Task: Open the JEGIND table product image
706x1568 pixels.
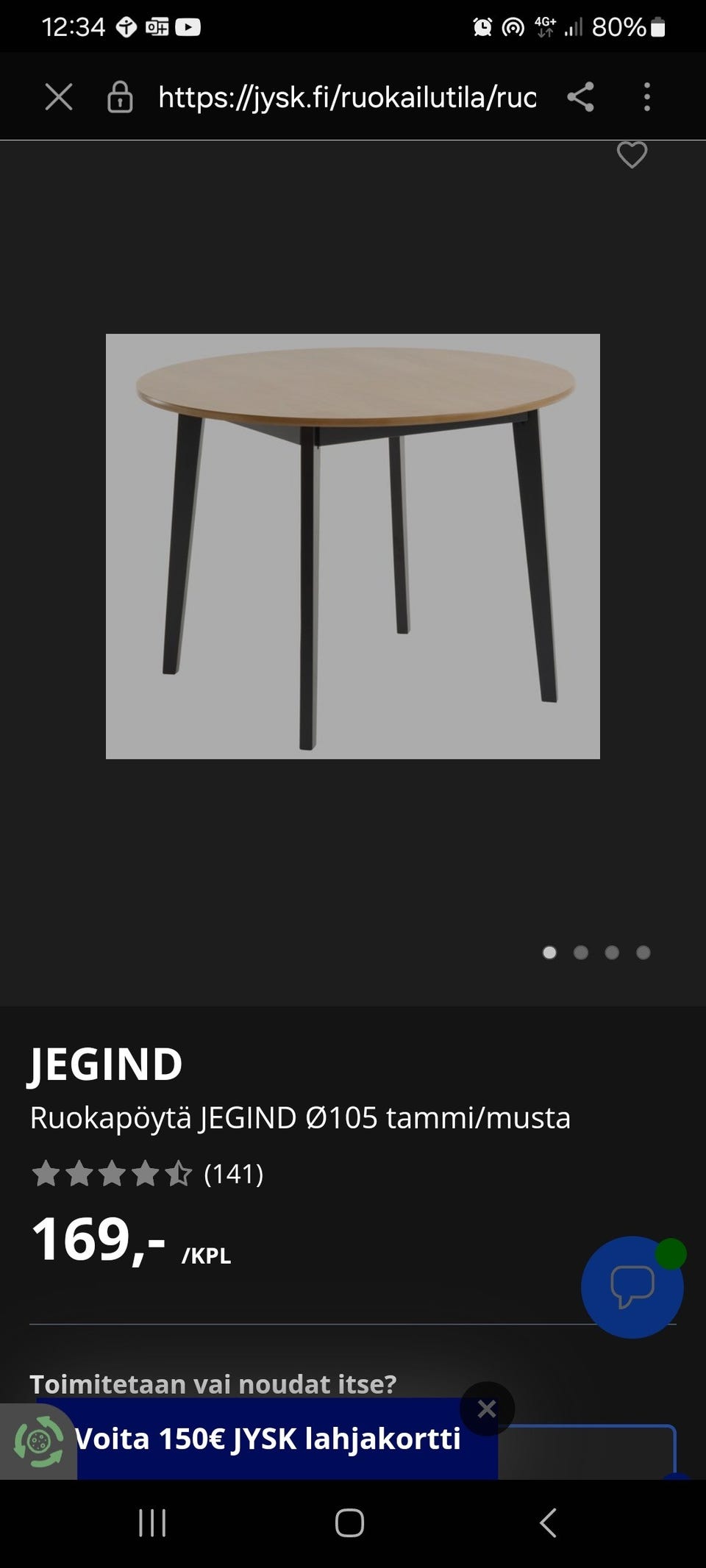Action: (352, 546)
